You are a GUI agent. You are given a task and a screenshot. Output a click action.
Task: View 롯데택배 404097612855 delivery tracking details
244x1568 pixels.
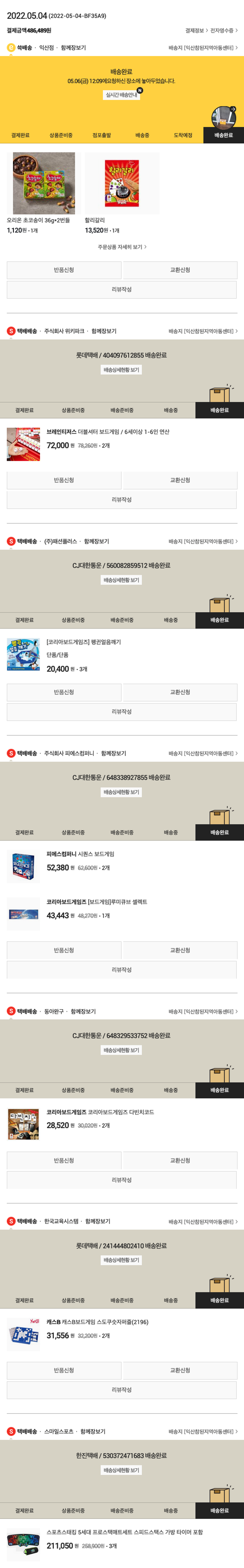(121, 370)
